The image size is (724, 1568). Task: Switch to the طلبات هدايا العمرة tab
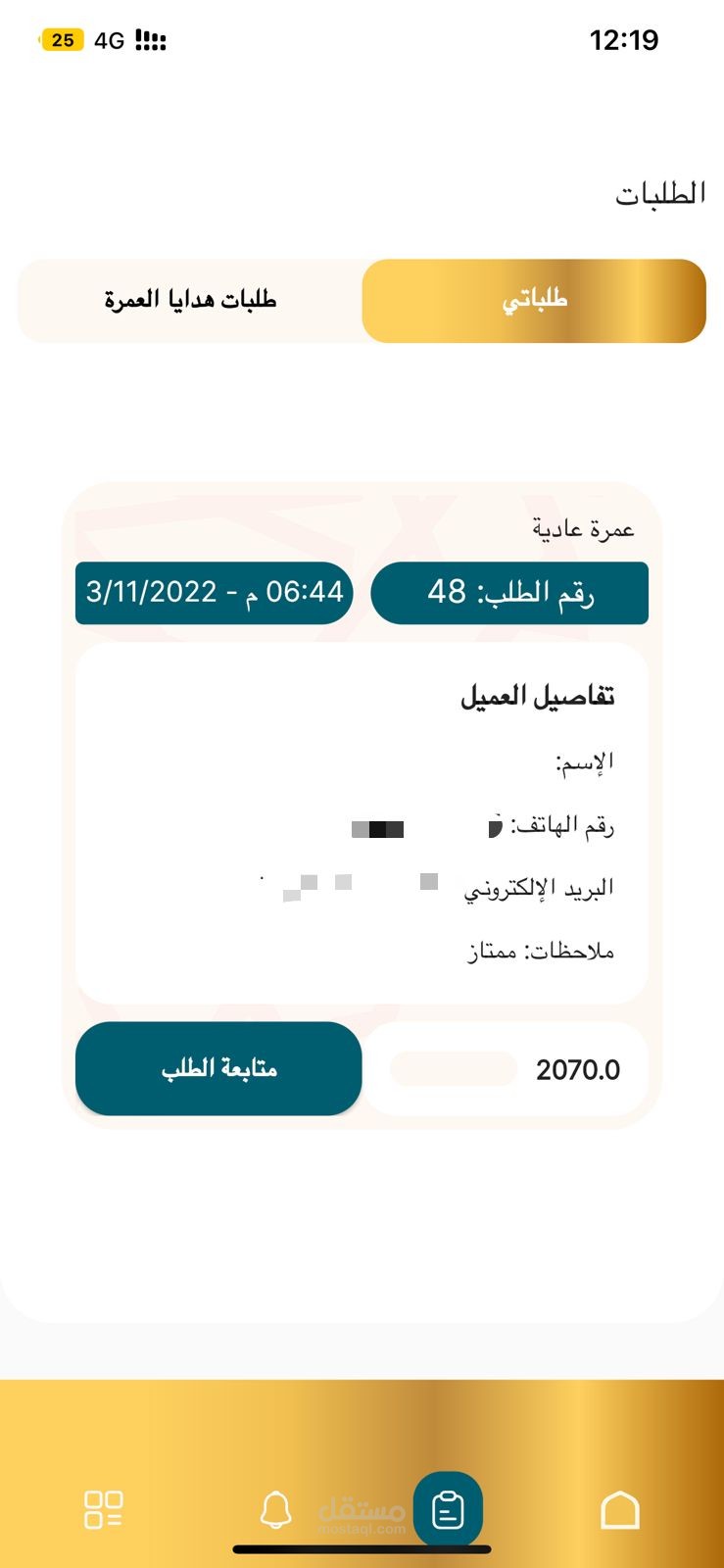pos(190,300)
